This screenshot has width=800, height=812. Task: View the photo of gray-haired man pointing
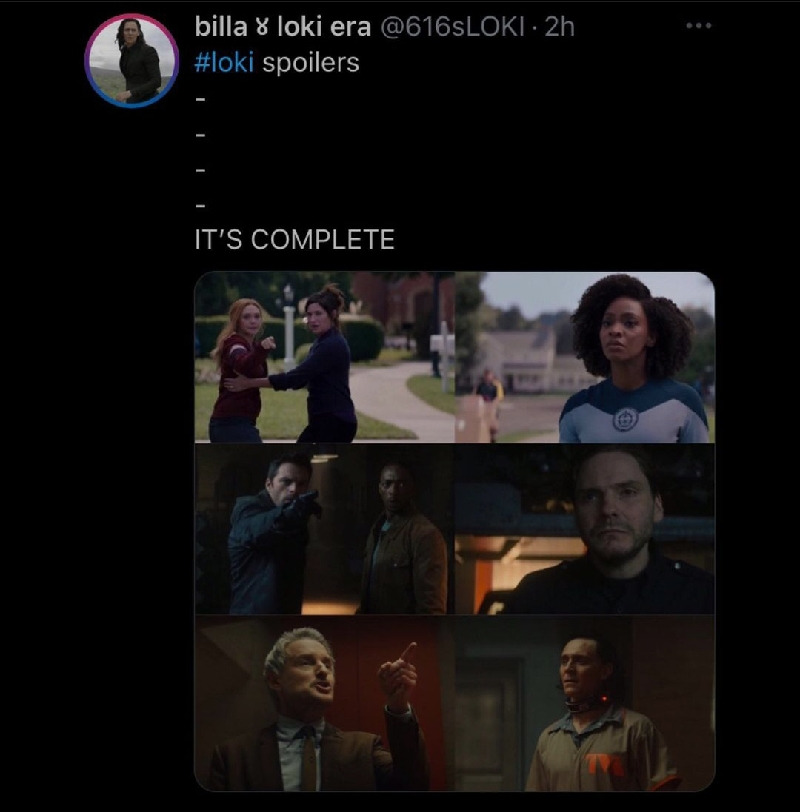click(325, 703)
